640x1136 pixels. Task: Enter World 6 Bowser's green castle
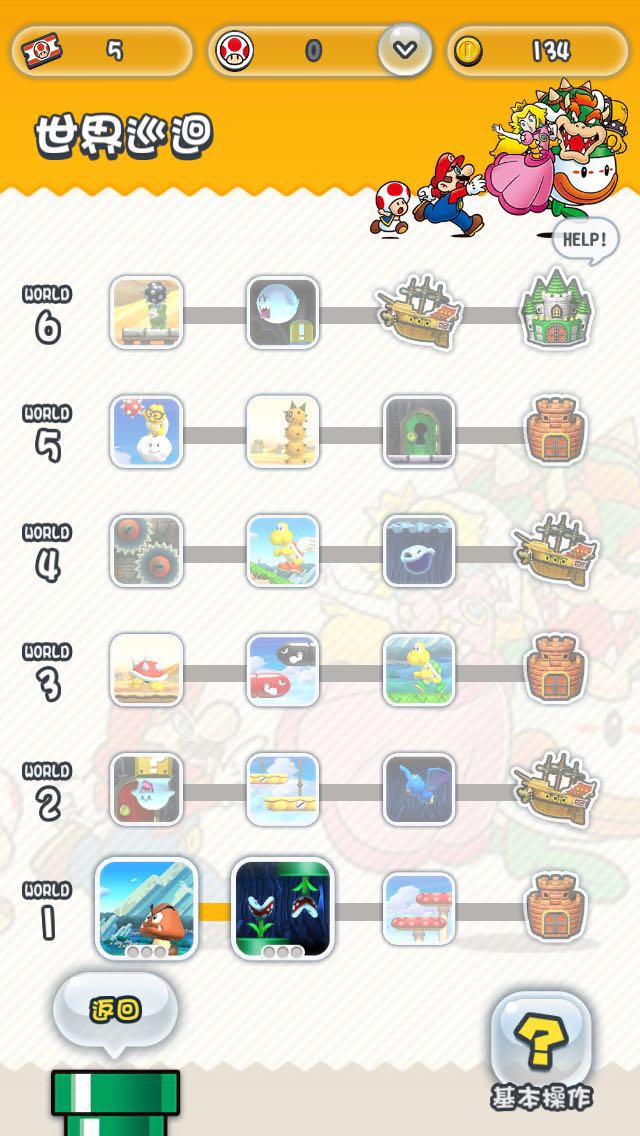coord(556,309)
